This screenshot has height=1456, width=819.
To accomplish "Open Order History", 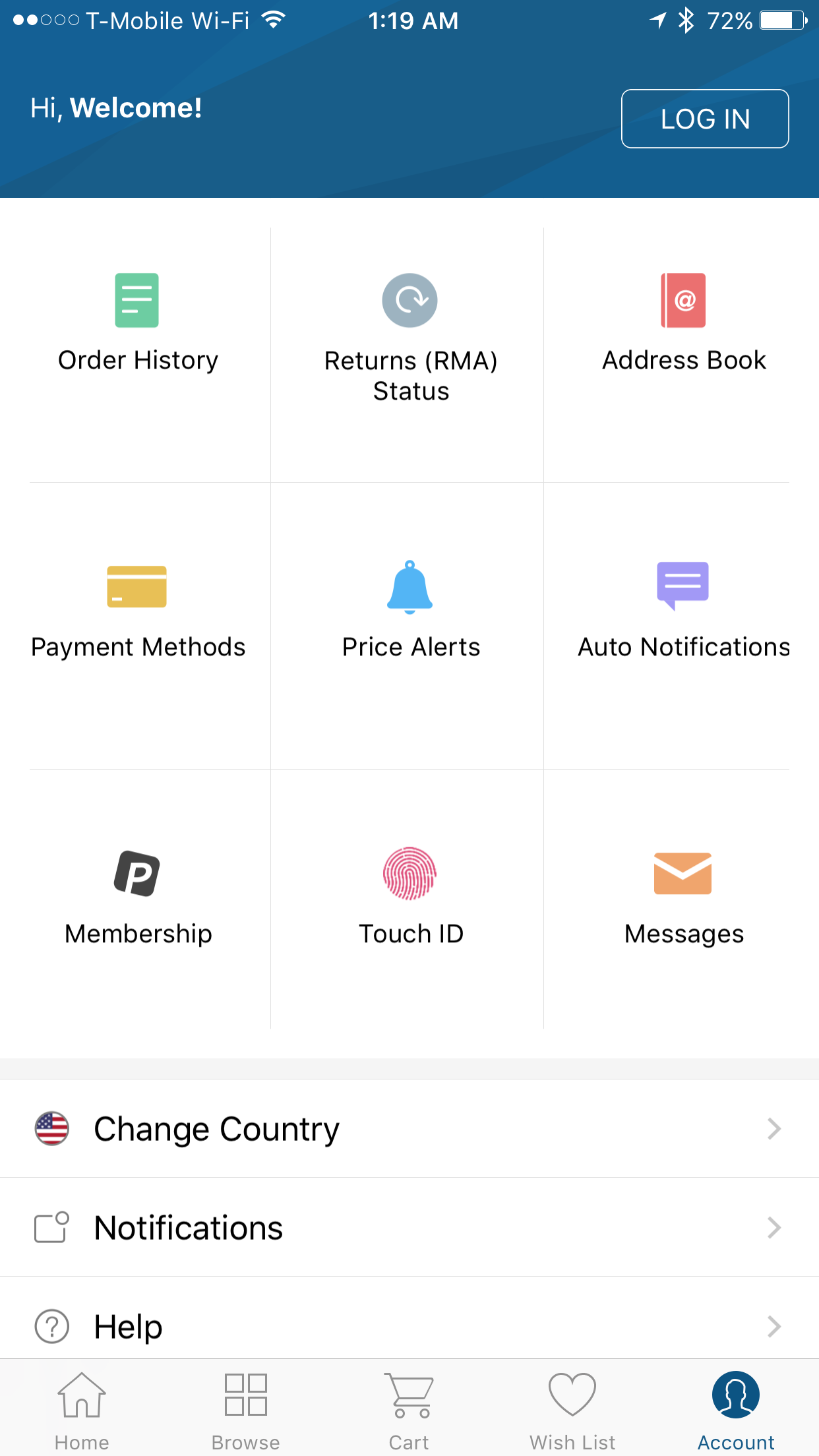I will (138, 355).
